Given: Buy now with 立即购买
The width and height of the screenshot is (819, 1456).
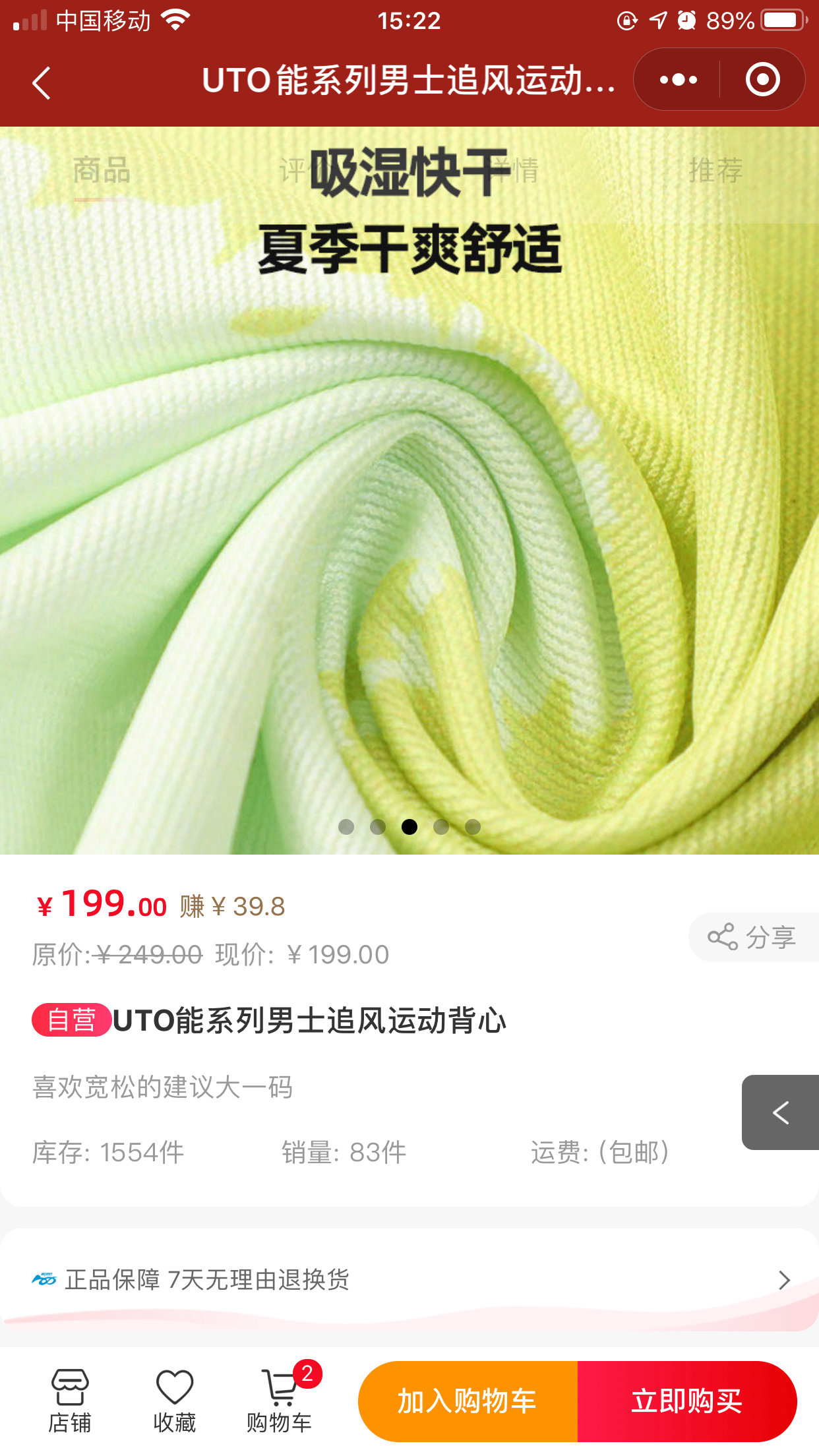Looking at the screenshot, I should click(687, 1401).
